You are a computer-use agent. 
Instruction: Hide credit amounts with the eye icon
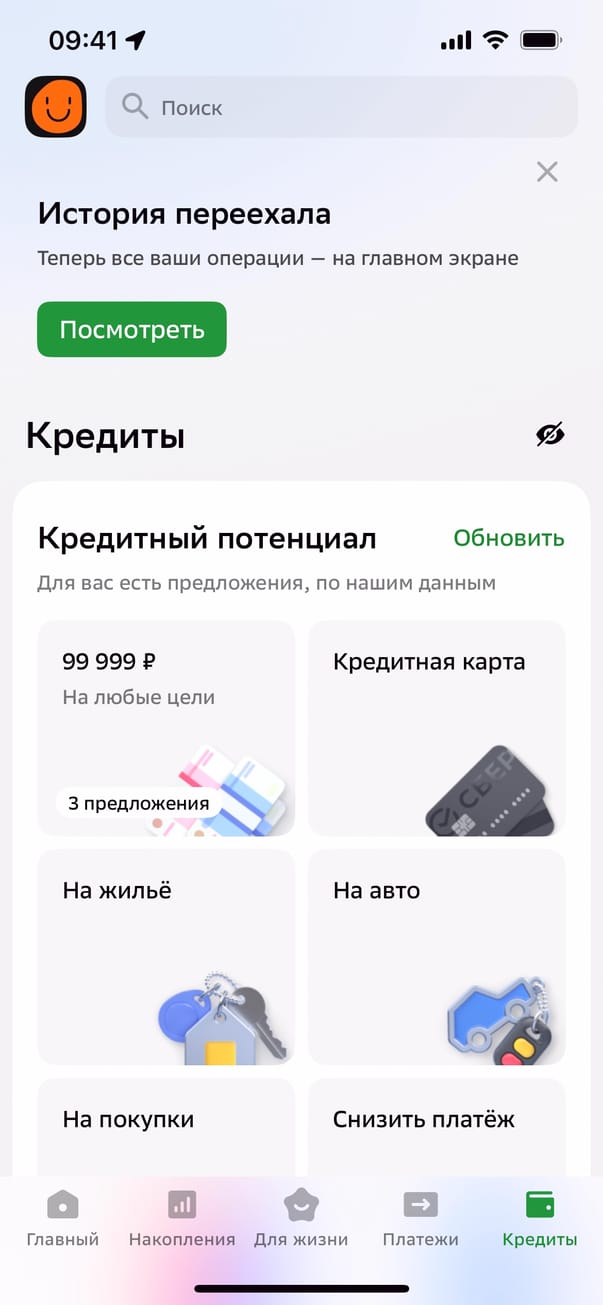click(550, 435)
